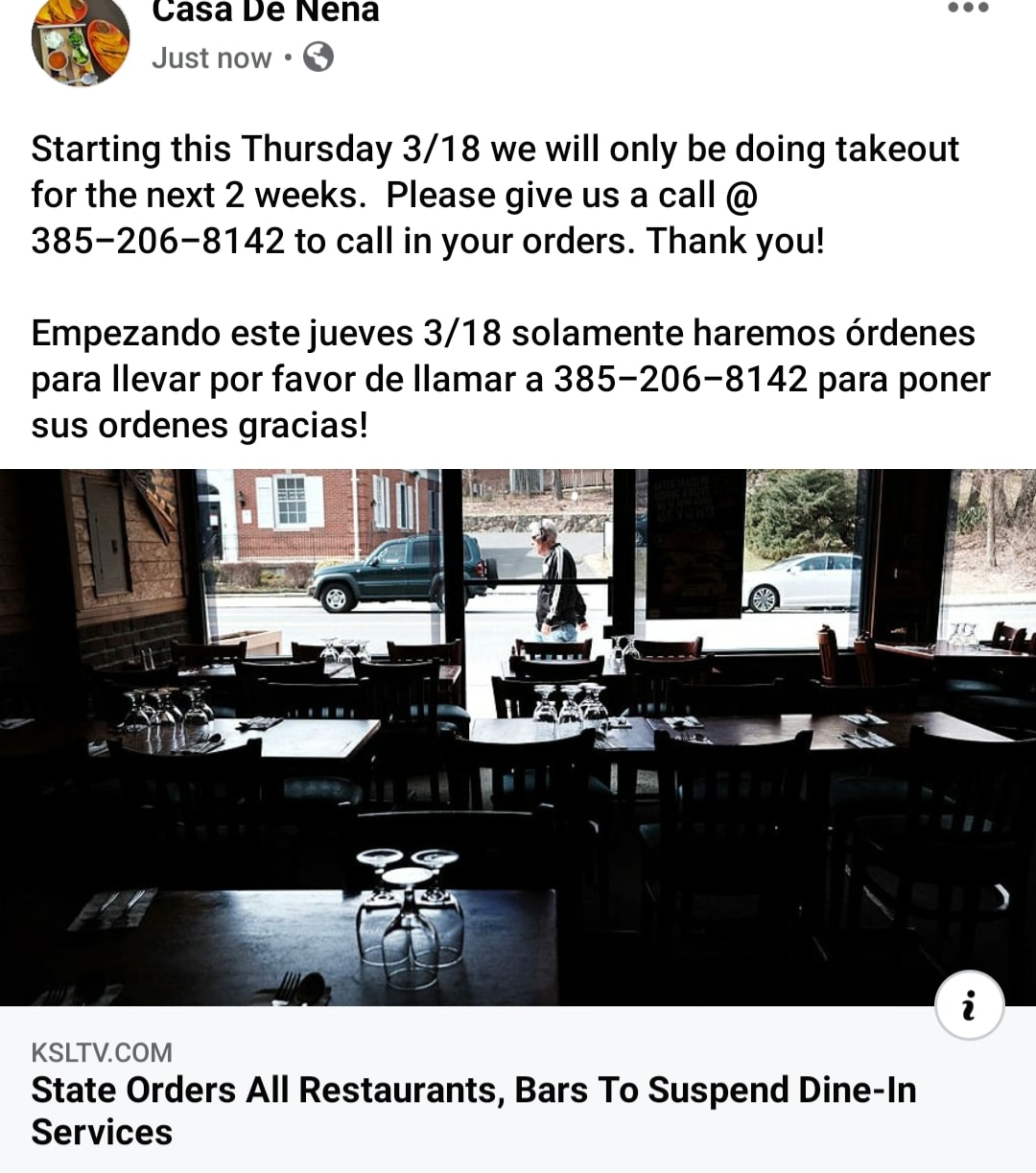This screenshot has height=1173, width=1036.
Task: Show link info via the 'i' button
Action: (x=969, y=1005)
